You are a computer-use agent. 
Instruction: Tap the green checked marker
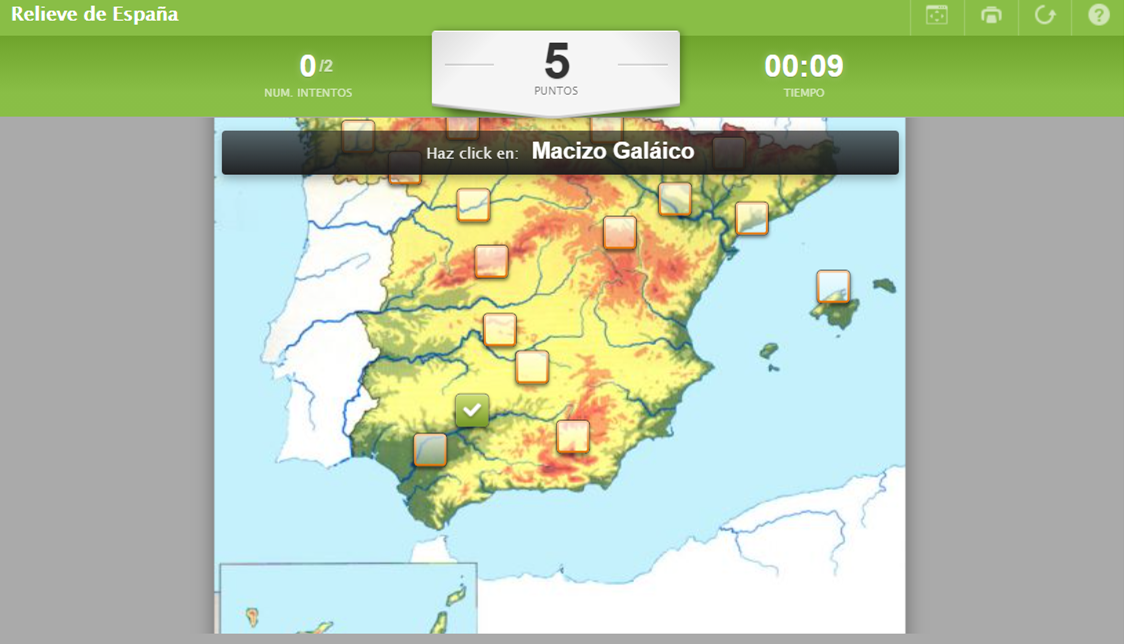[x=472, y=410]
